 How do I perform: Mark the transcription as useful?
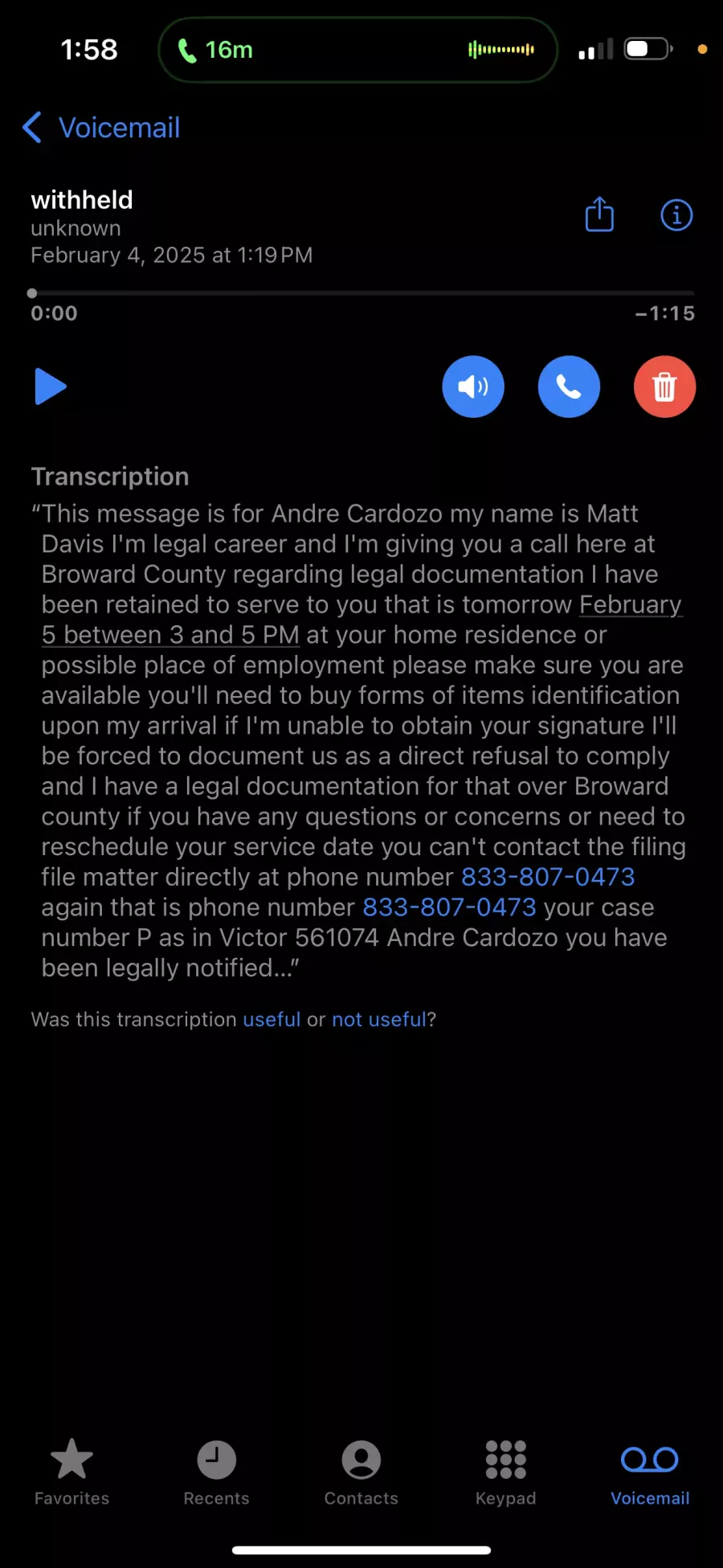click(x=272, y=1019)
